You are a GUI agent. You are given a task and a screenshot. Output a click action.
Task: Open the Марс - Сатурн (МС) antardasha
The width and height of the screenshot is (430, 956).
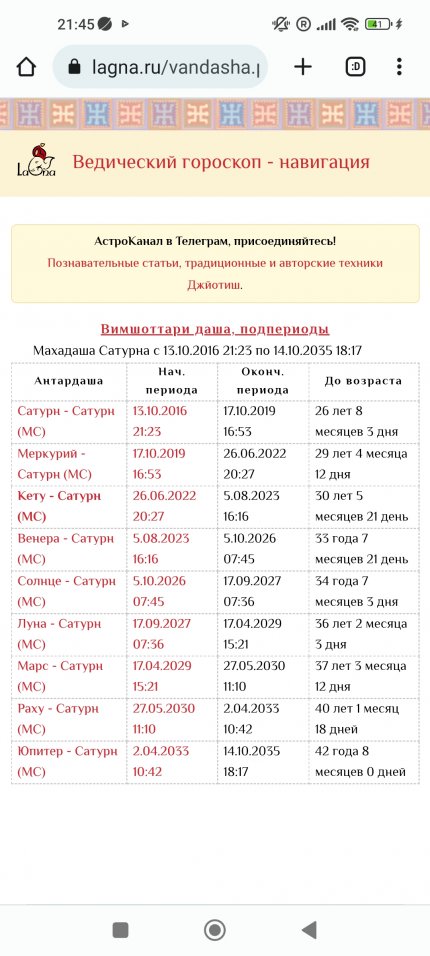click(61, 676)
